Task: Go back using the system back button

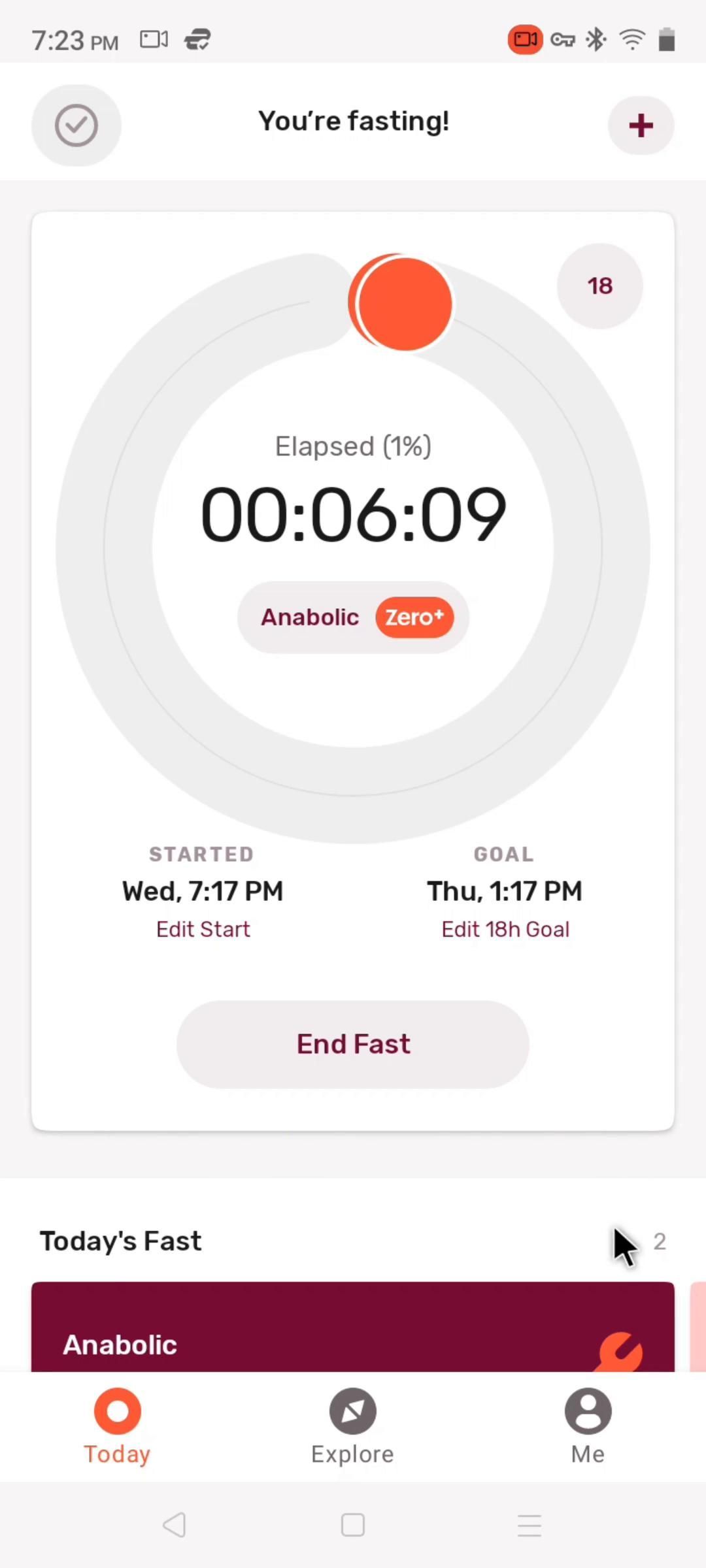Action: pyautogui.click(x=175, y=1526)
